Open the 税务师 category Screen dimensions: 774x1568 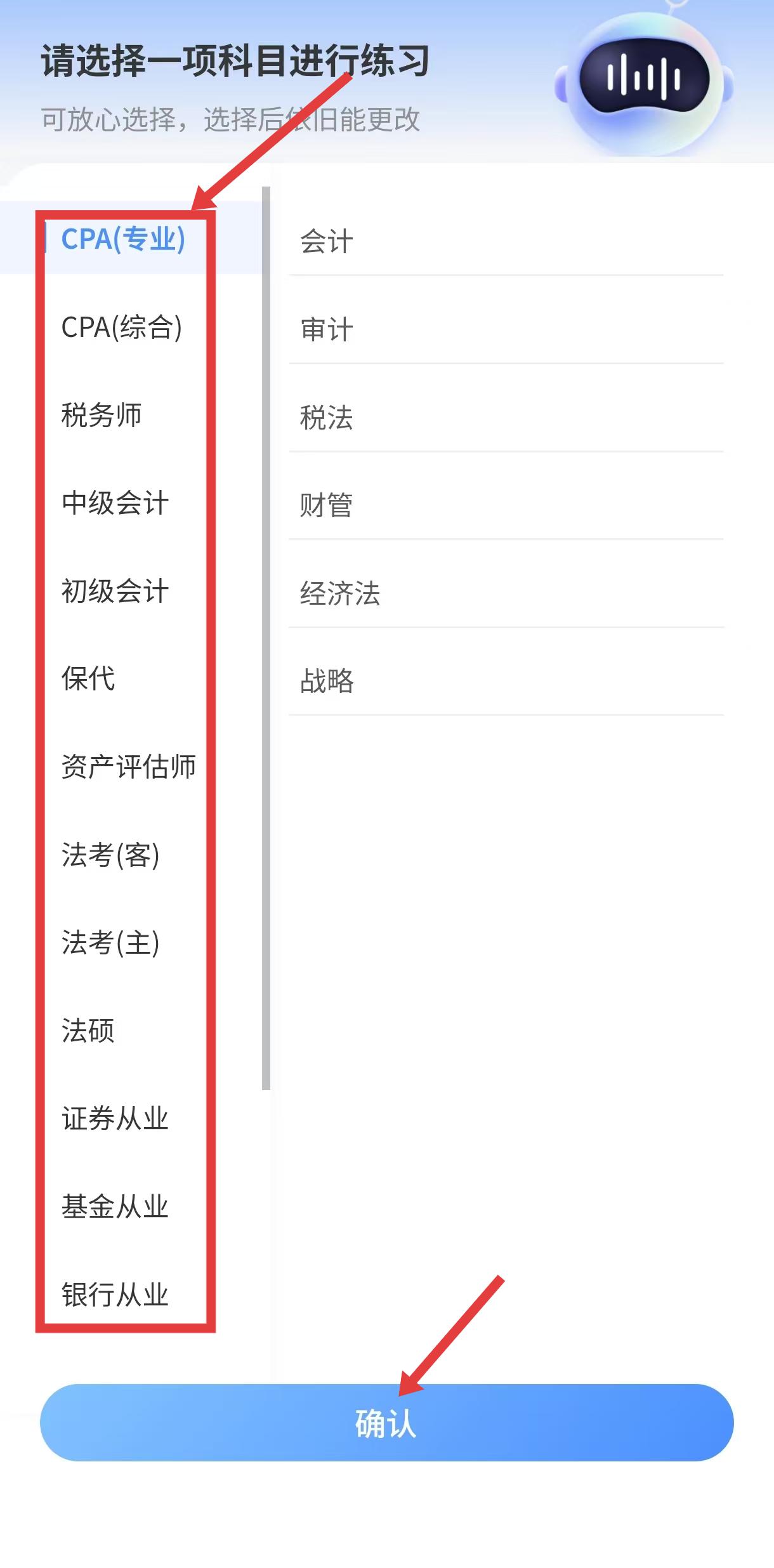coord(102,416)
